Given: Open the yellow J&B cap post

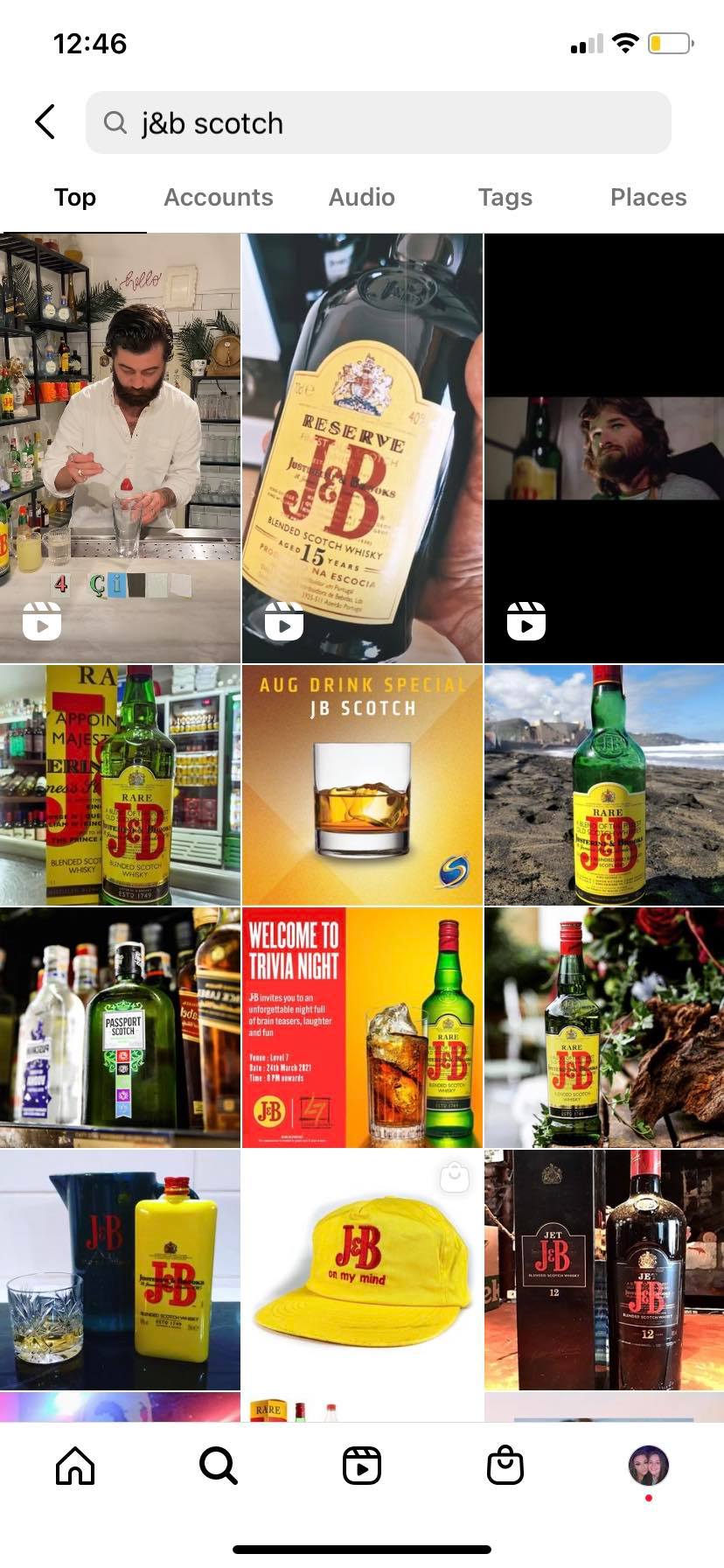Looking at the screenshot, I should [x=362, y=1270].
